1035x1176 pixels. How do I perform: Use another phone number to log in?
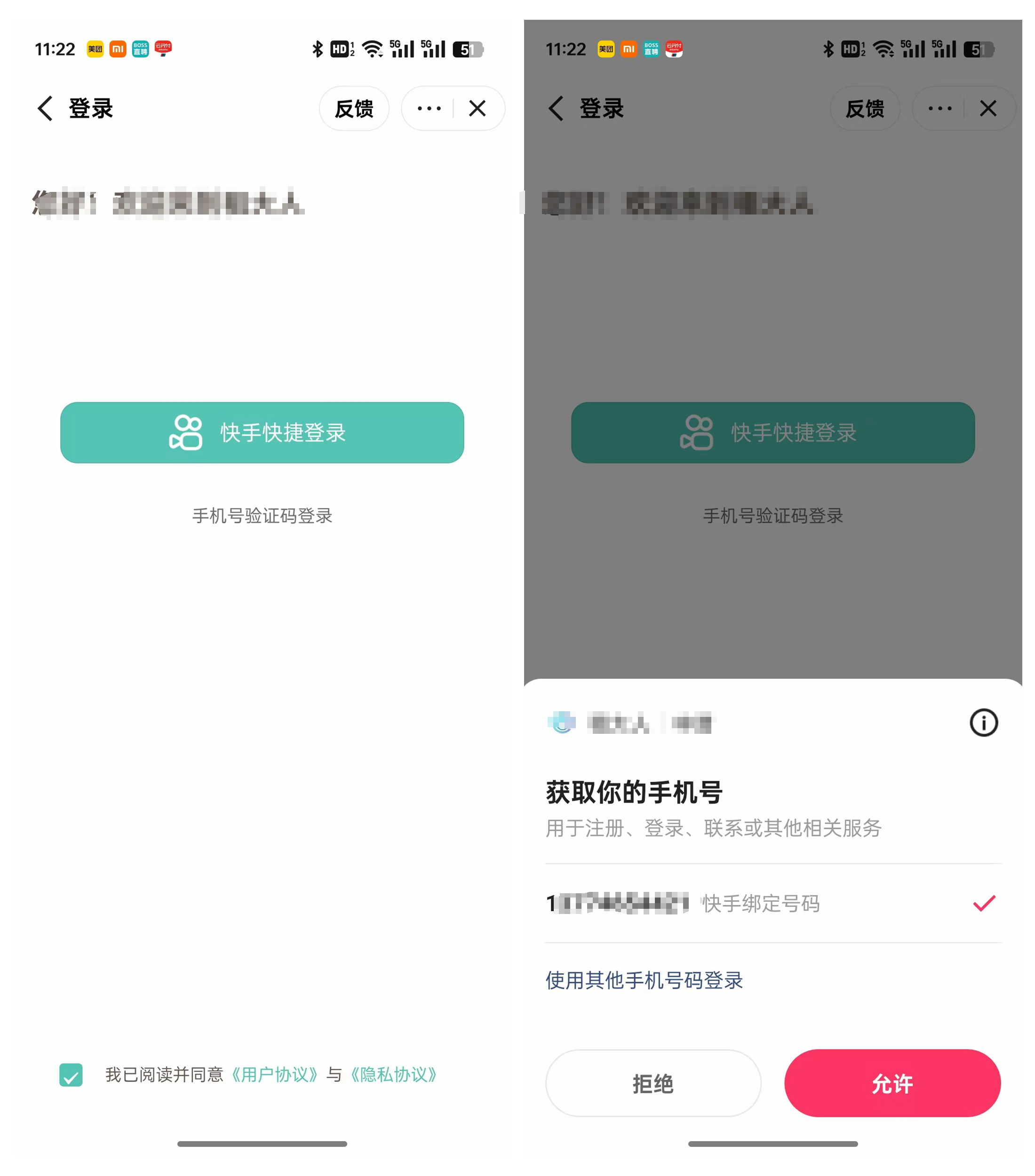645,980
